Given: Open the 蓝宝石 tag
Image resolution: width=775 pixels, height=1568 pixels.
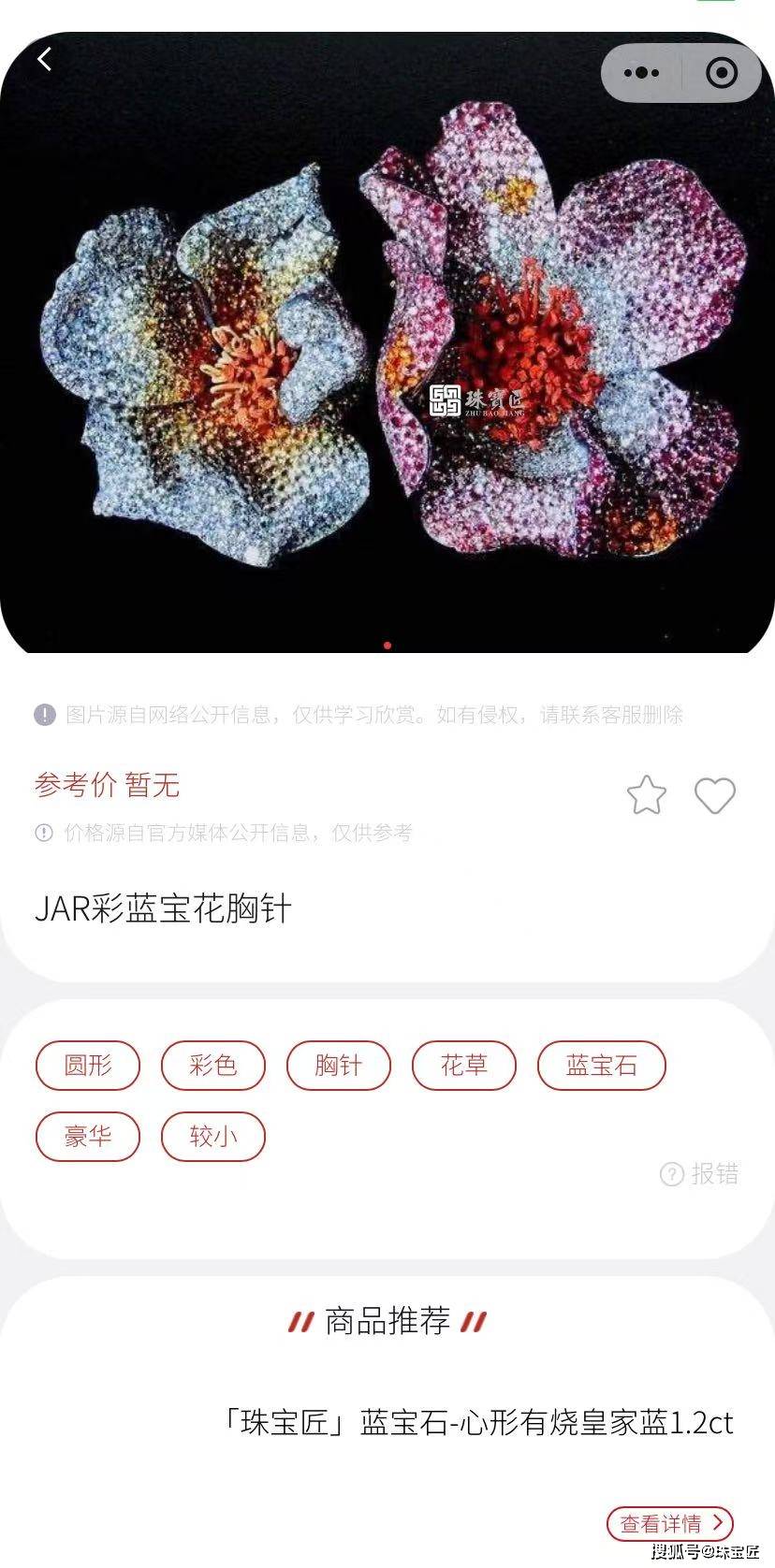Looking at the screenshot, I should (x=602, y=1066).
